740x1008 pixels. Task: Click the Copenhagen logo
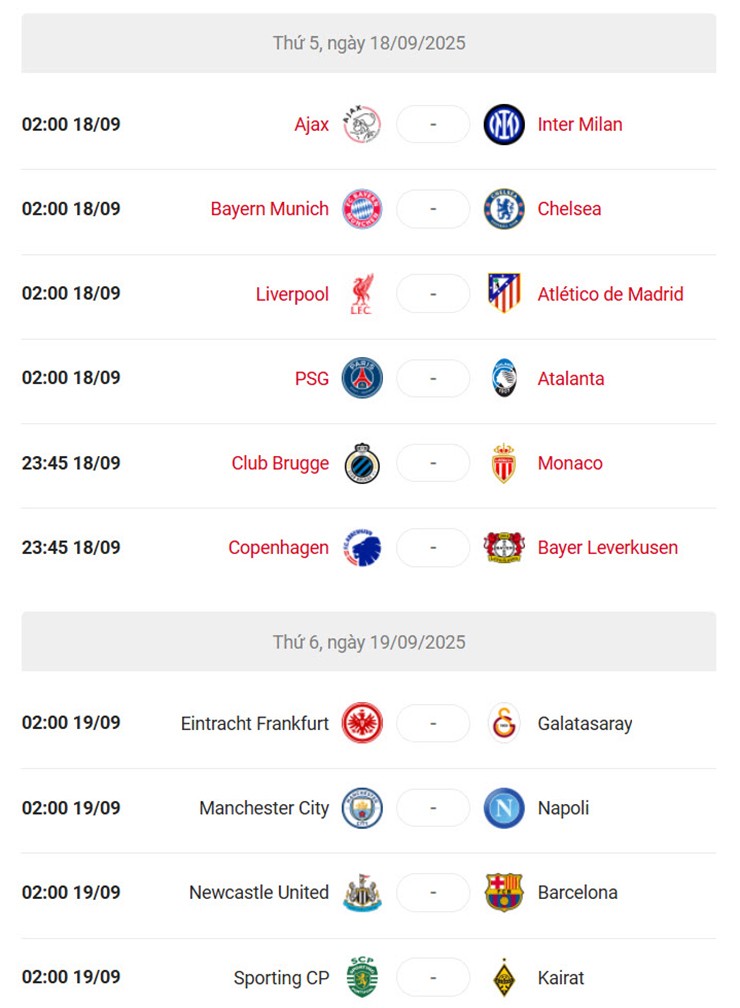(x=362, y=548)
